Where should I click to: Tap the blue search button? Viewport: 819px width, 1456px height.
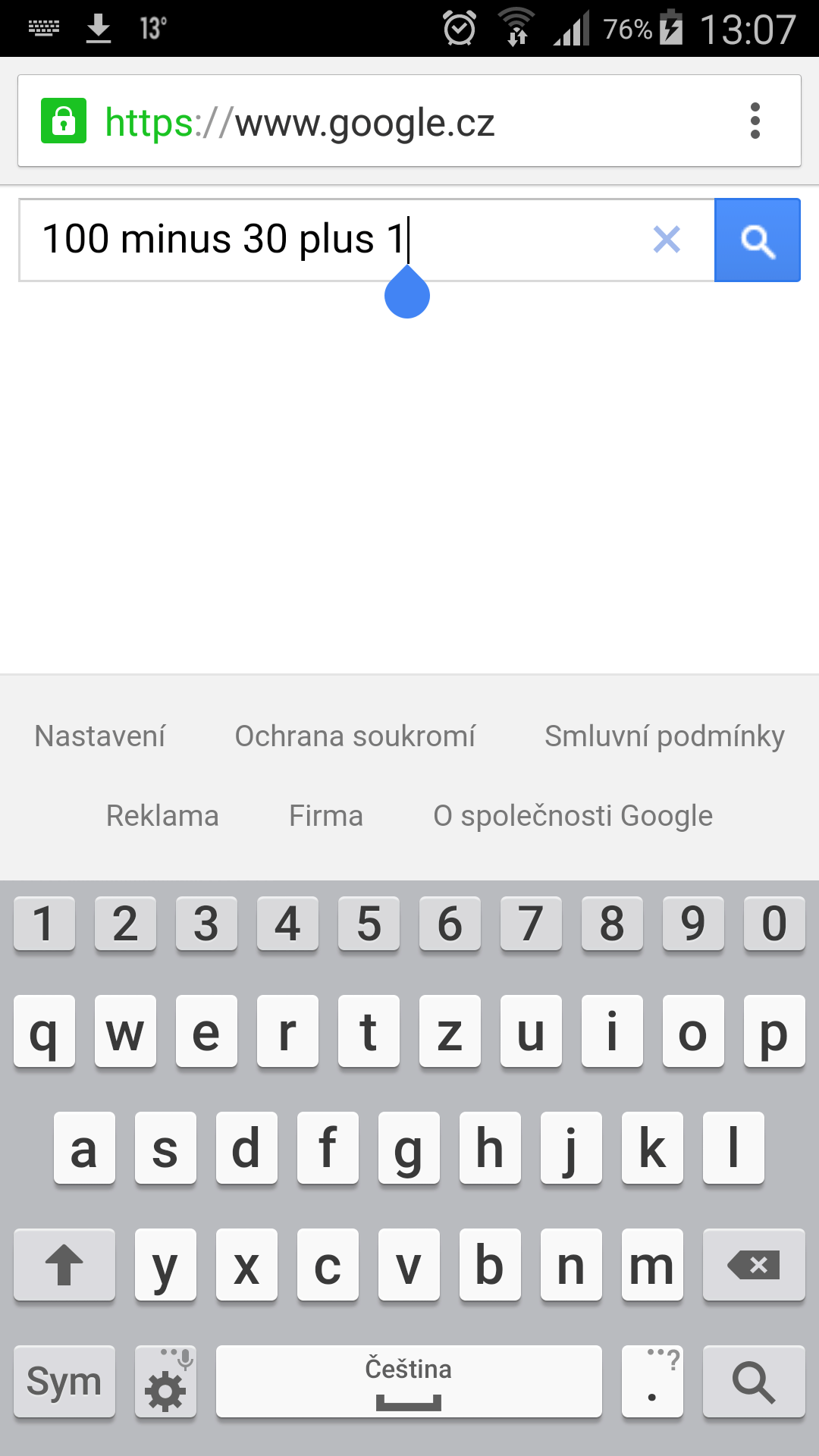(757, 240)
